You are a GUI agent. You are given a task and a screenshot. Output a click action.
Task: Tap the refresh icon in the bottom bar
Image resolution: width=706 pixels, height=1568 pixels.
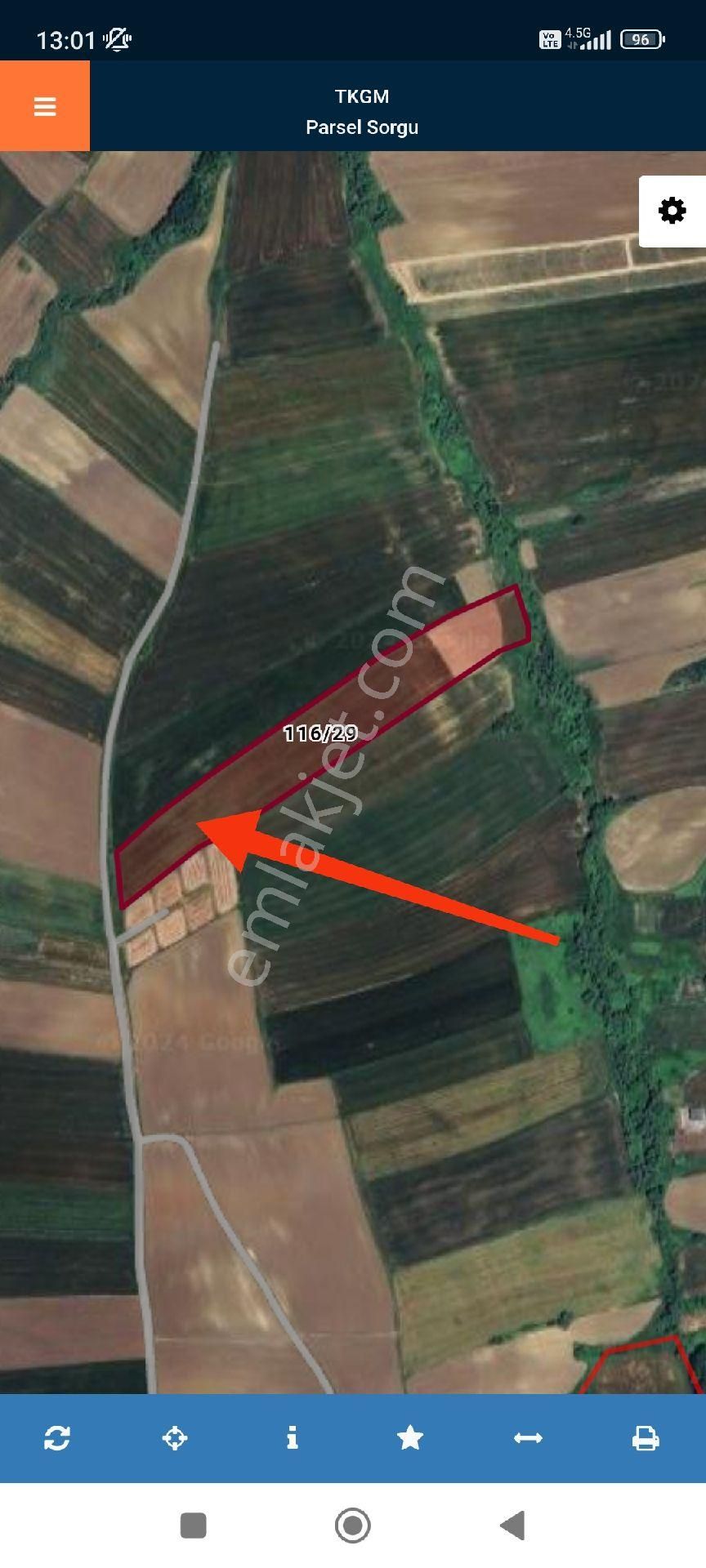57,1438
